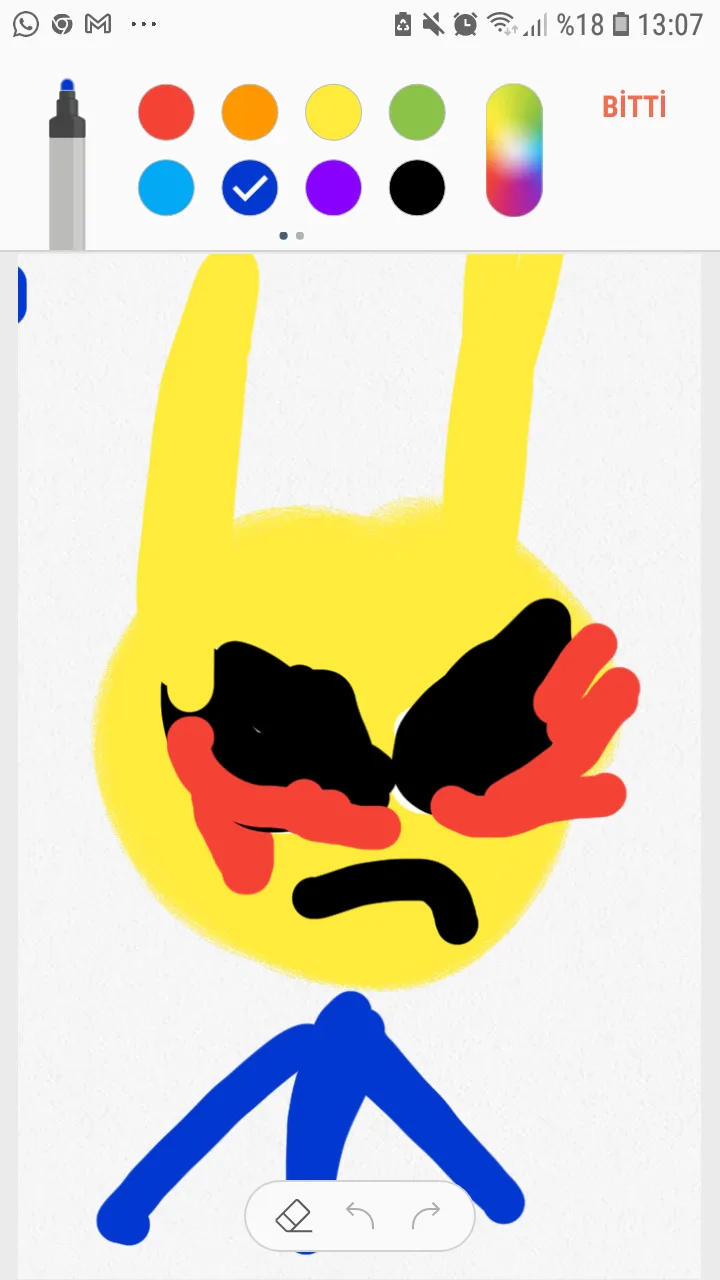Switch to the eraser tool
720x1280 pixels.
294,1216
